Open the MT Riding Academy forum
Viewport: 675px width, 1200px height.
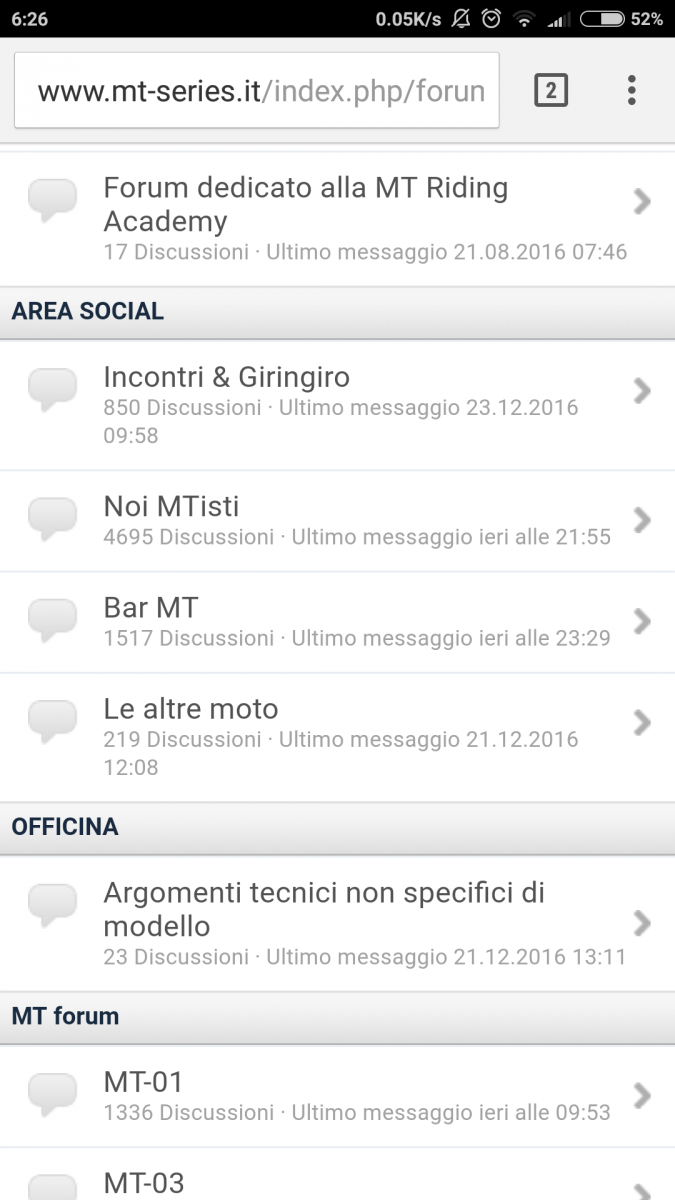pos(337,218)
